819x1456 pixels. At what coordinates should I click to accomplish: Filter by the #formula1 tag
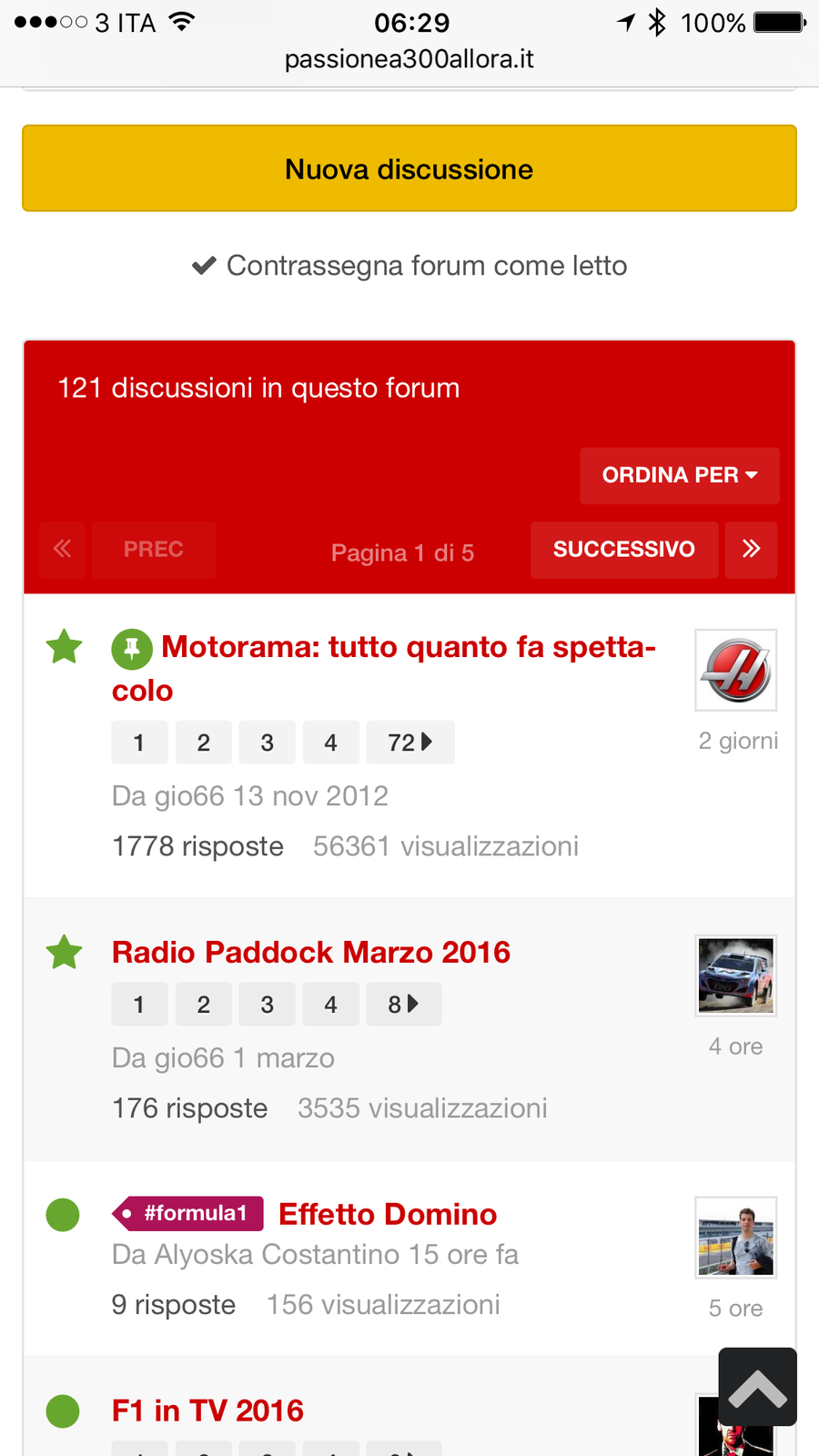pyautogui.click(x=188, y=1213)
